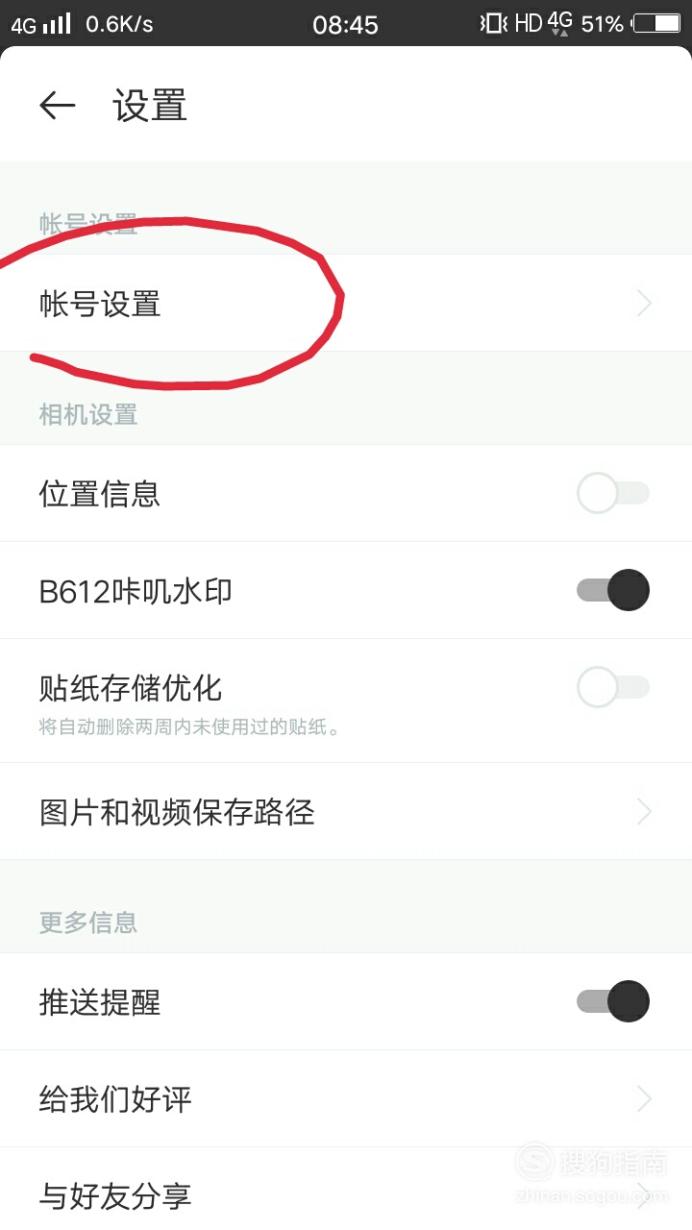Turn off B612咔叽水印 toggle

613,590
